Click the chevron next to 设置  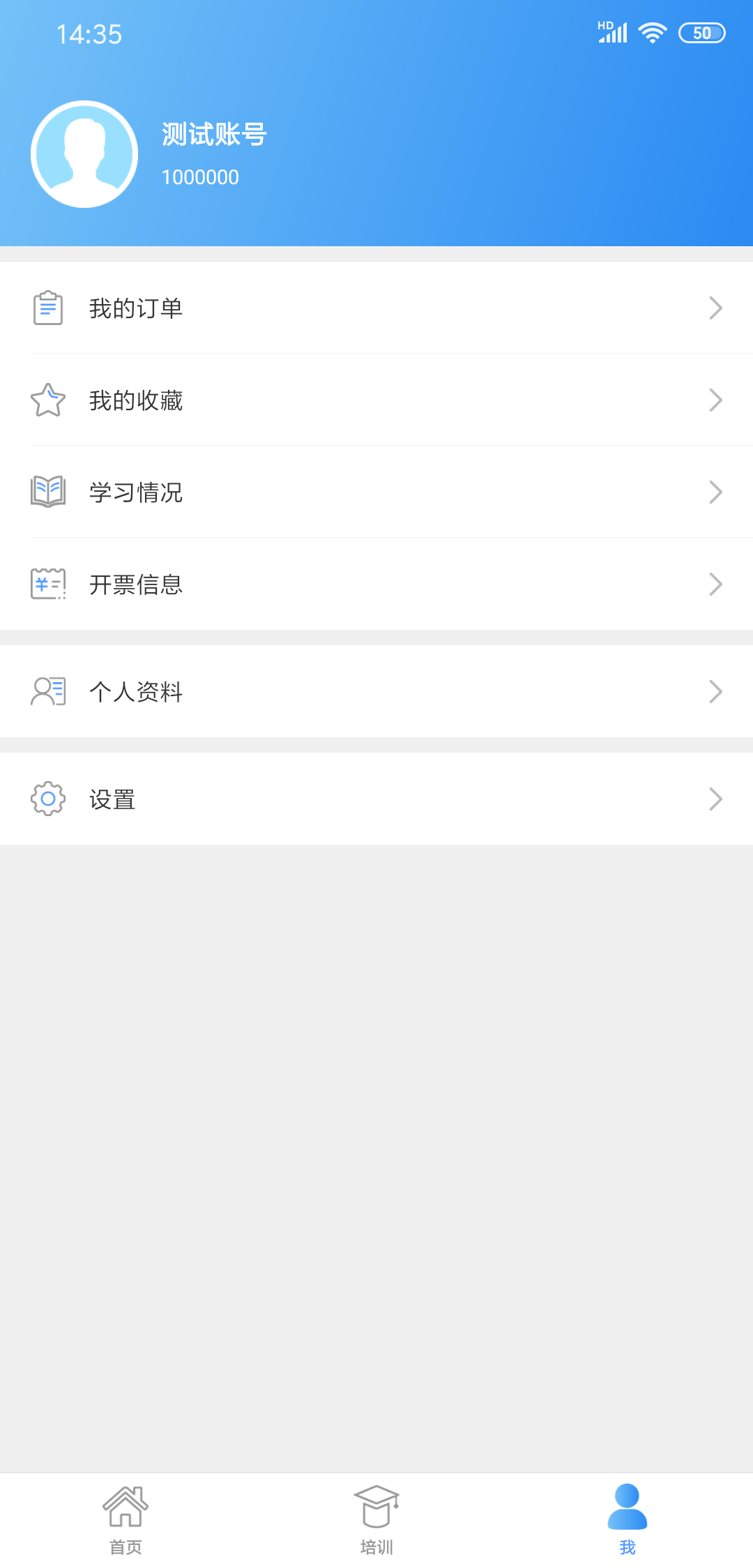point(715,799)
